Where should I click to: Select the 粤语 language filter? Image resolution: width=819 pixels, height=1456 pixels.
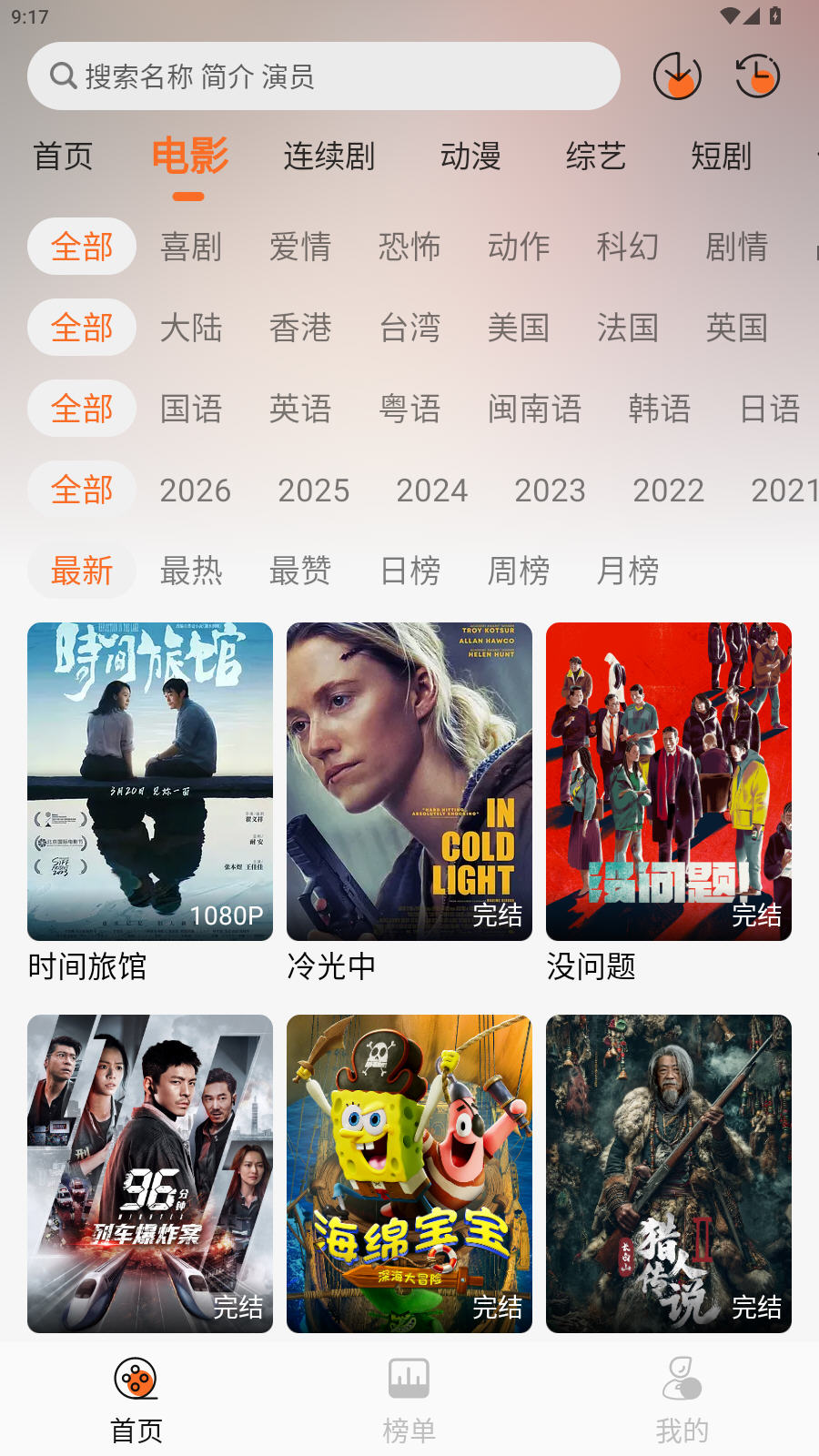point(410,409)
